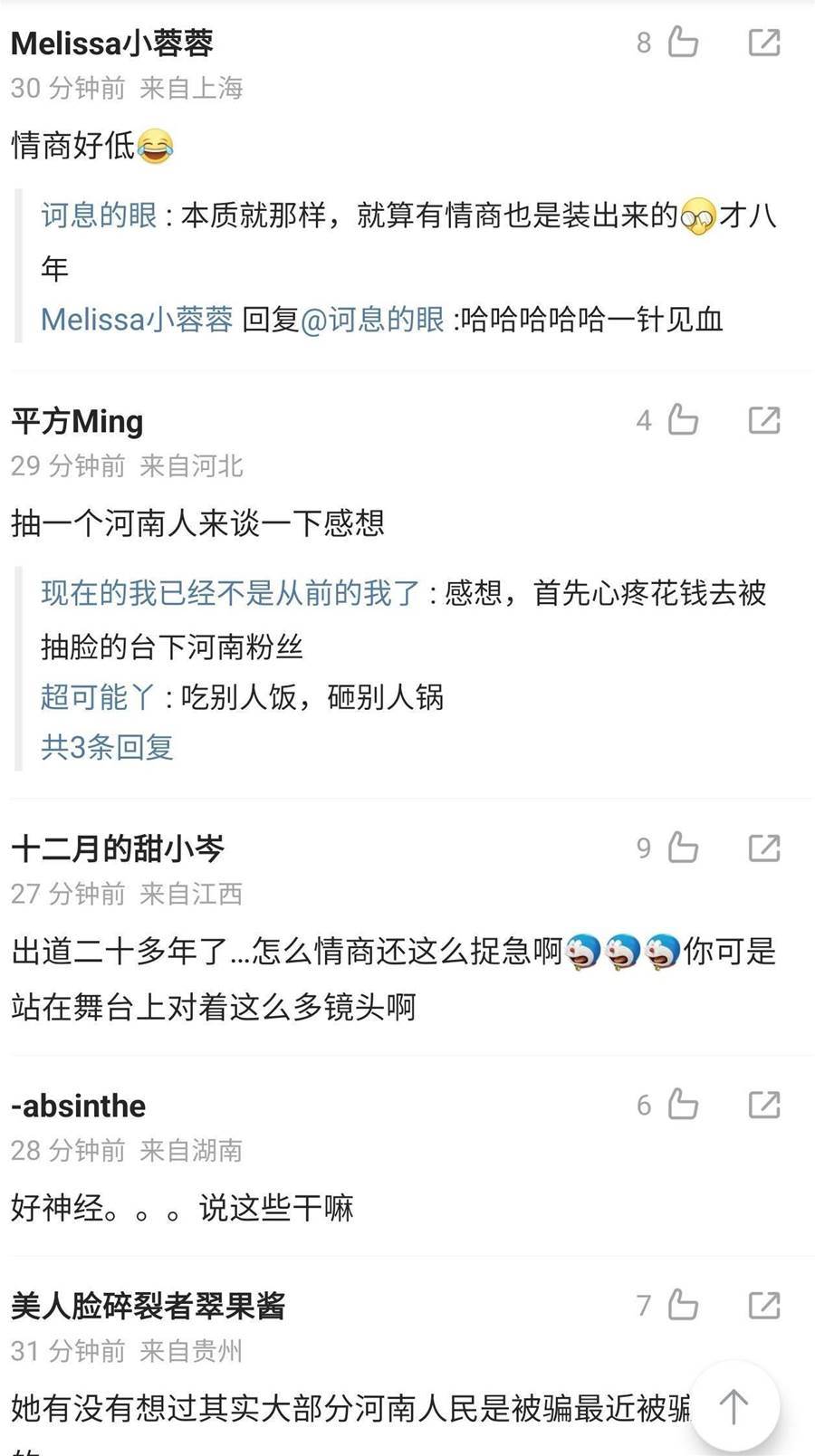Open 现在的我已经不是从前的我了's profile
815x1456 pixels.
[x=230, y=593]
